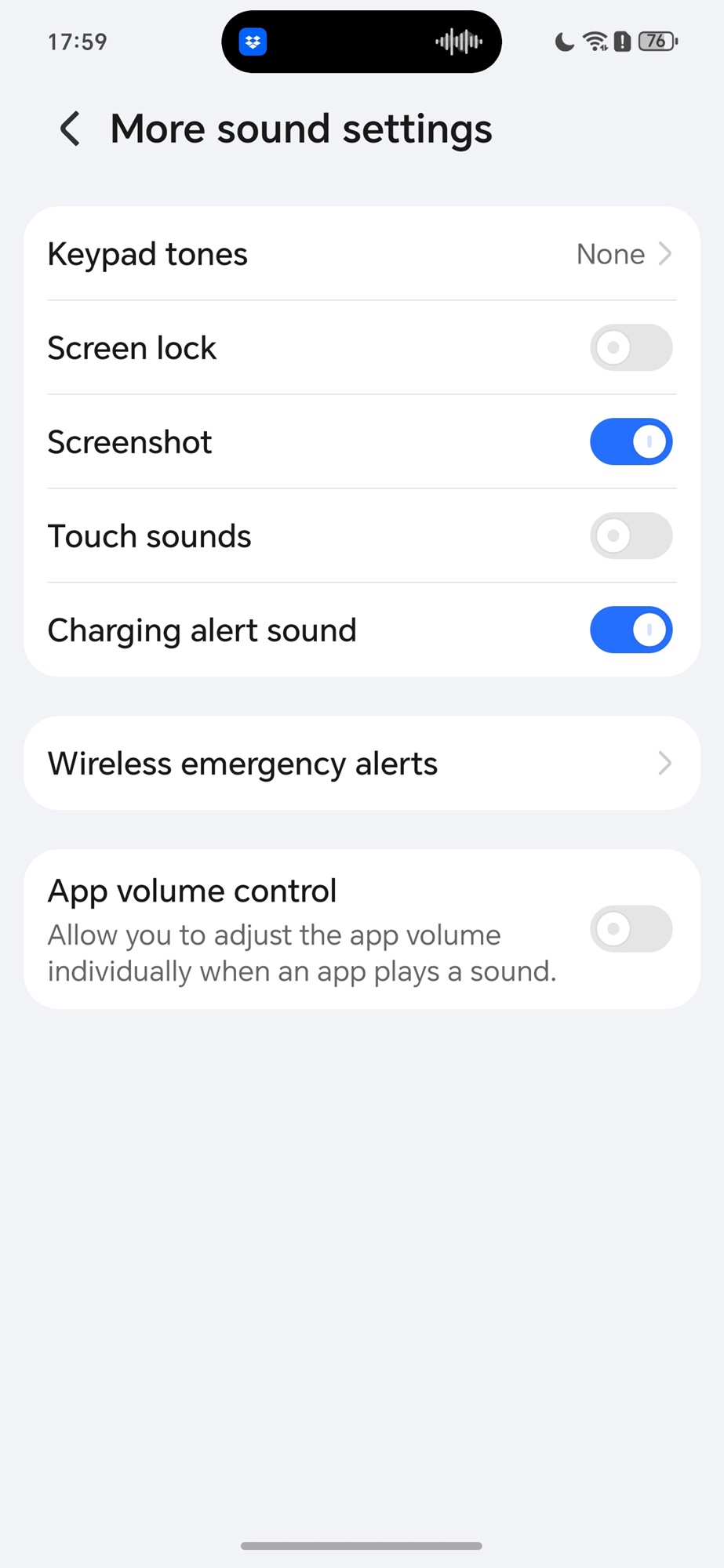This screenshot has height=1568, width=724.
Task: Turn on App volume control
Action: [x=631, y=929]
